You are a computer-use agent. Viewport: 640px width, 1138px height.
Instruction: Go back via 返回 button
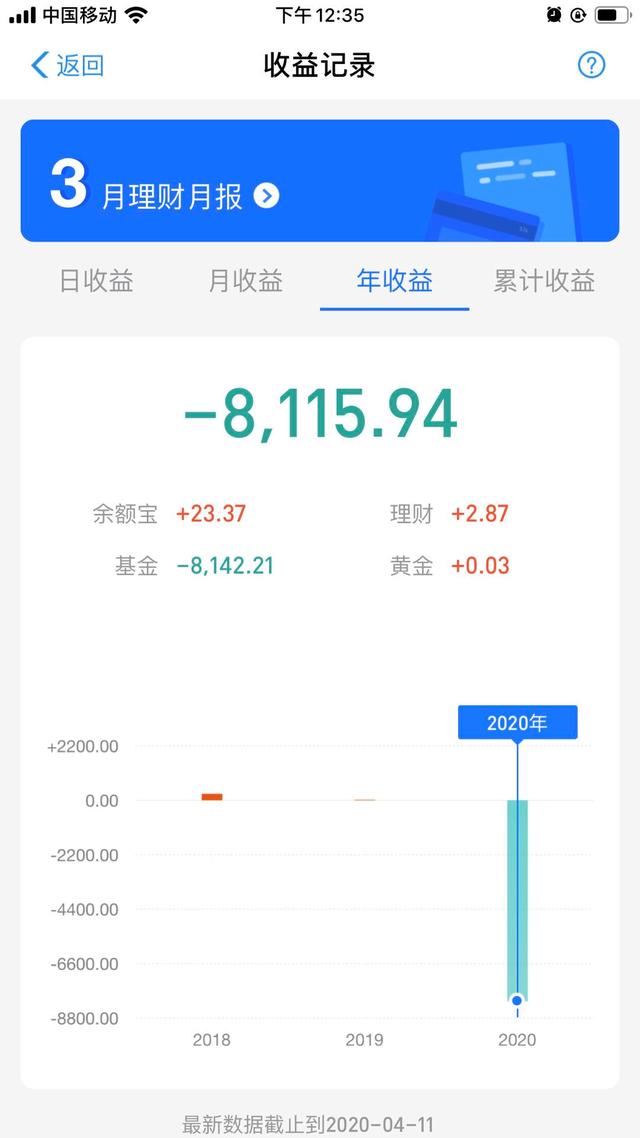tap(68, 66)
